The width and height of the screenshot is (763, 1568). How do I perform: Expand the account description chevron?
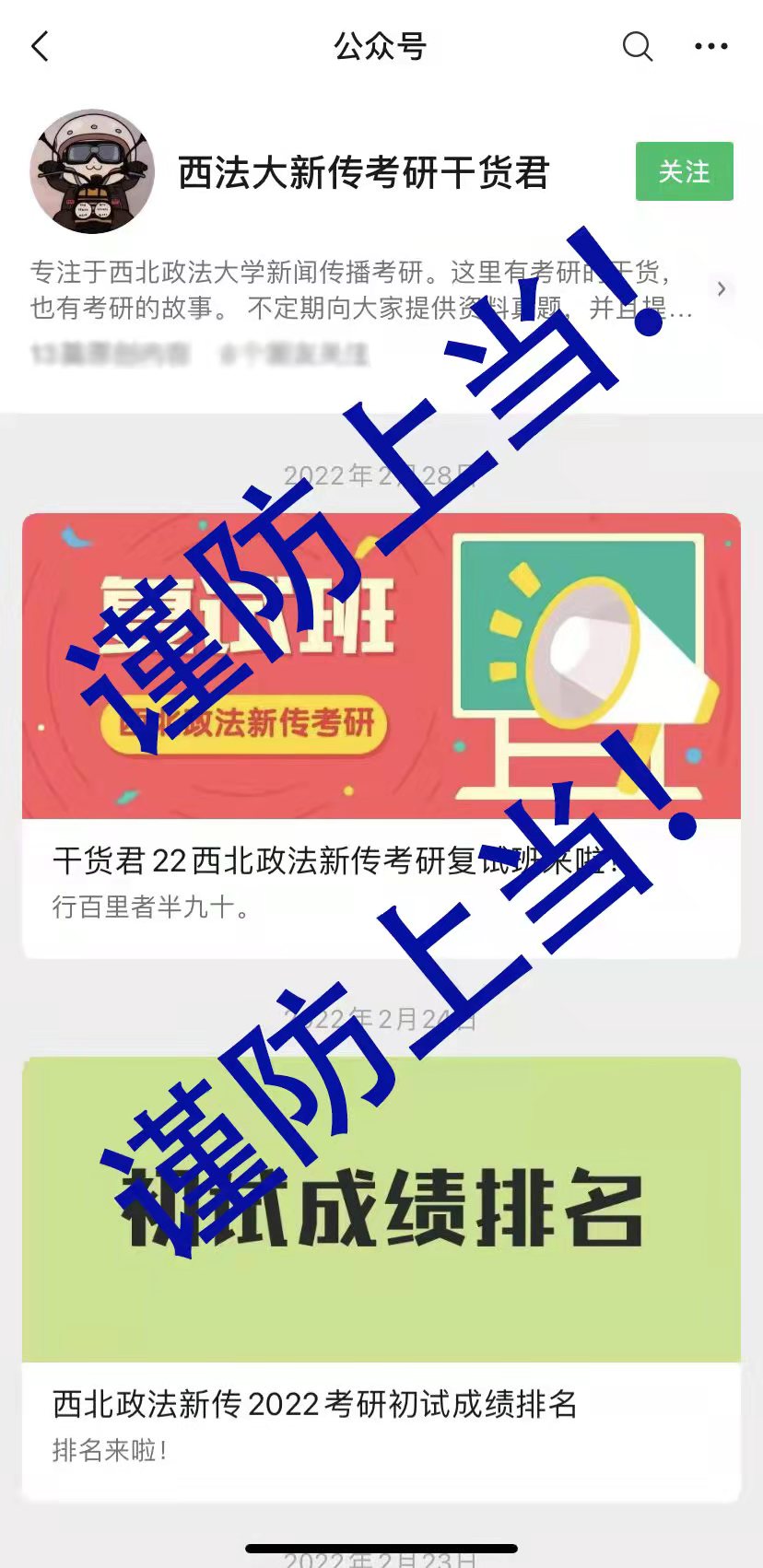[x=722, y=289]
